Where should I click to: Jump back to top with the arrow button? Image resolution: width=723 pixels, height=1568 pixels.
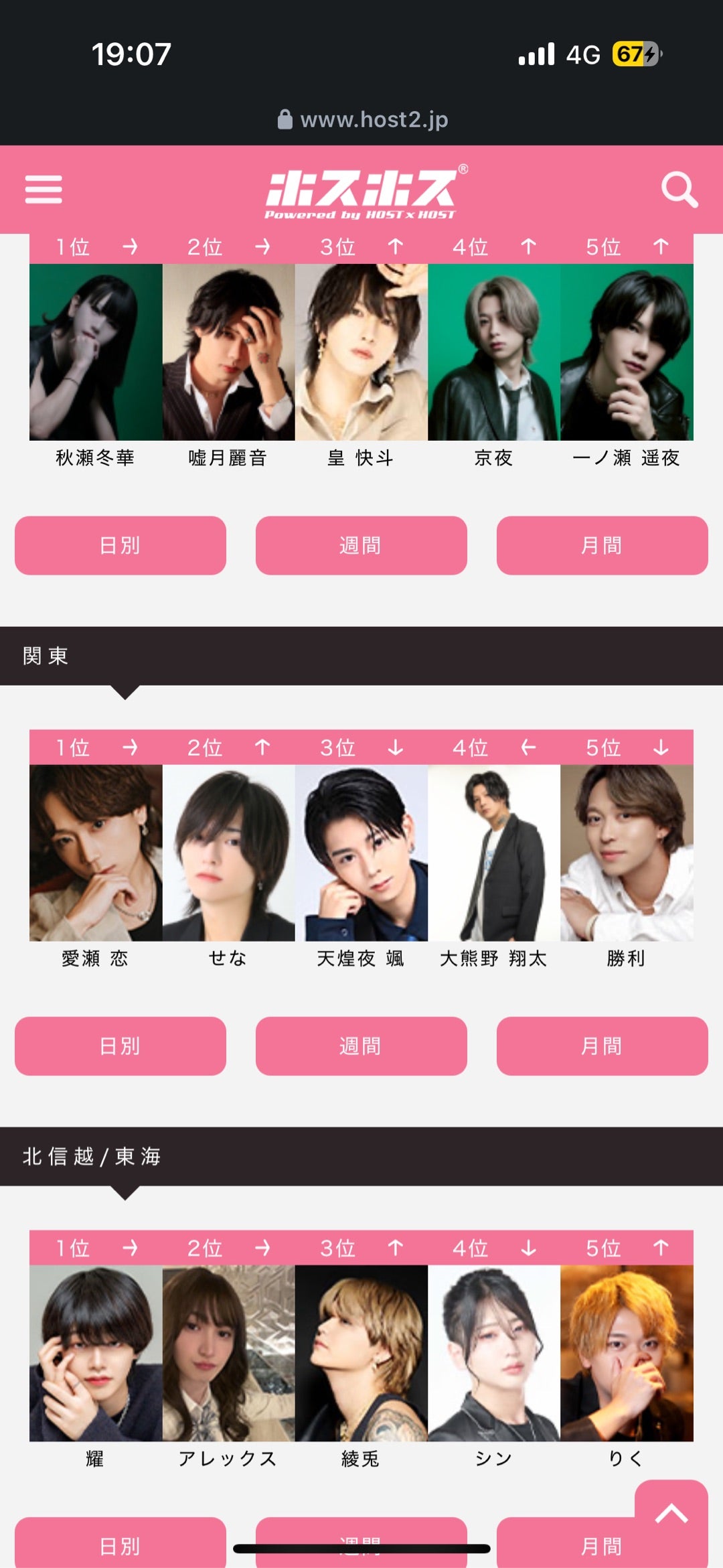(671, 1512)
